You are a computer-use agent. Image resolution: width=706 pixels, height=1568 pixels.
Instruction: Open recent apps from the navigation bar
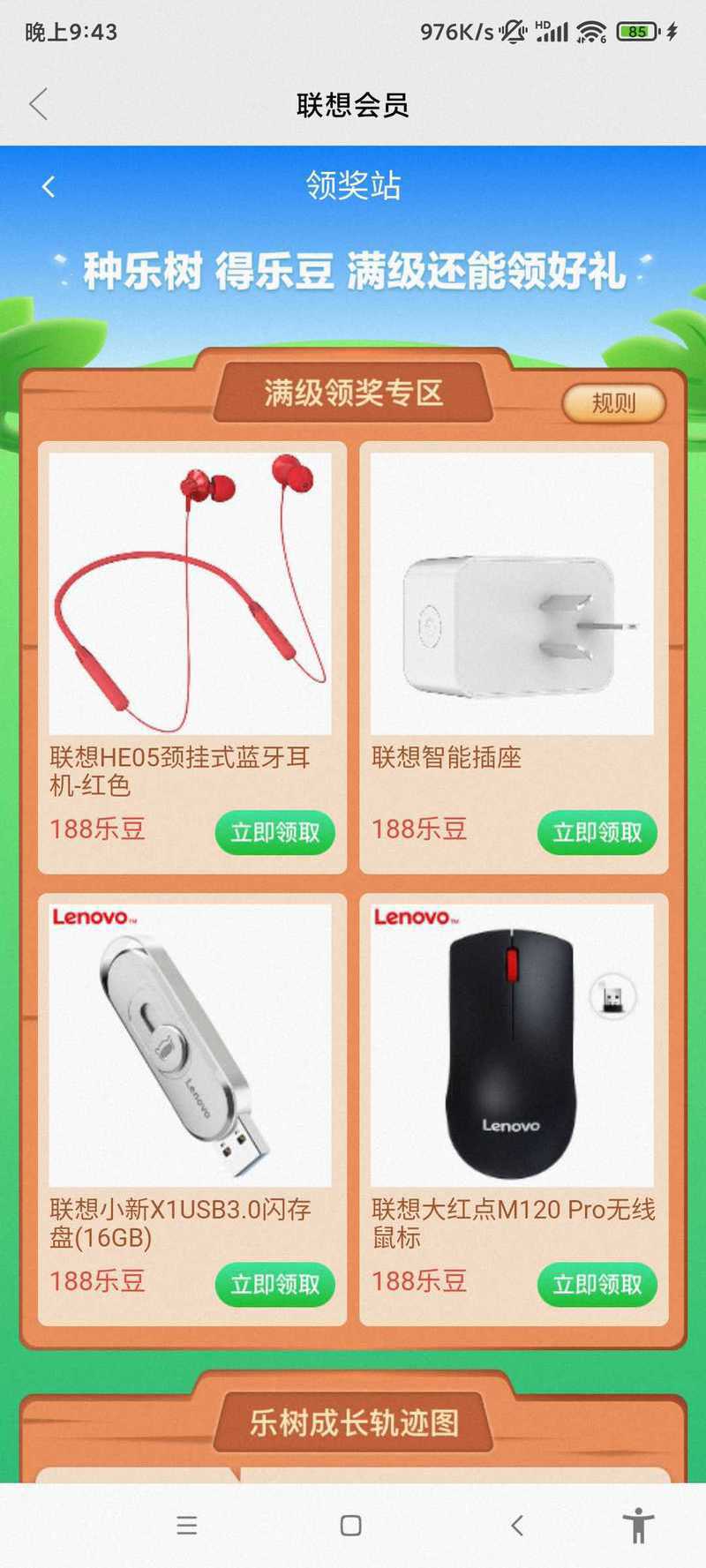tap(187, 1526)
